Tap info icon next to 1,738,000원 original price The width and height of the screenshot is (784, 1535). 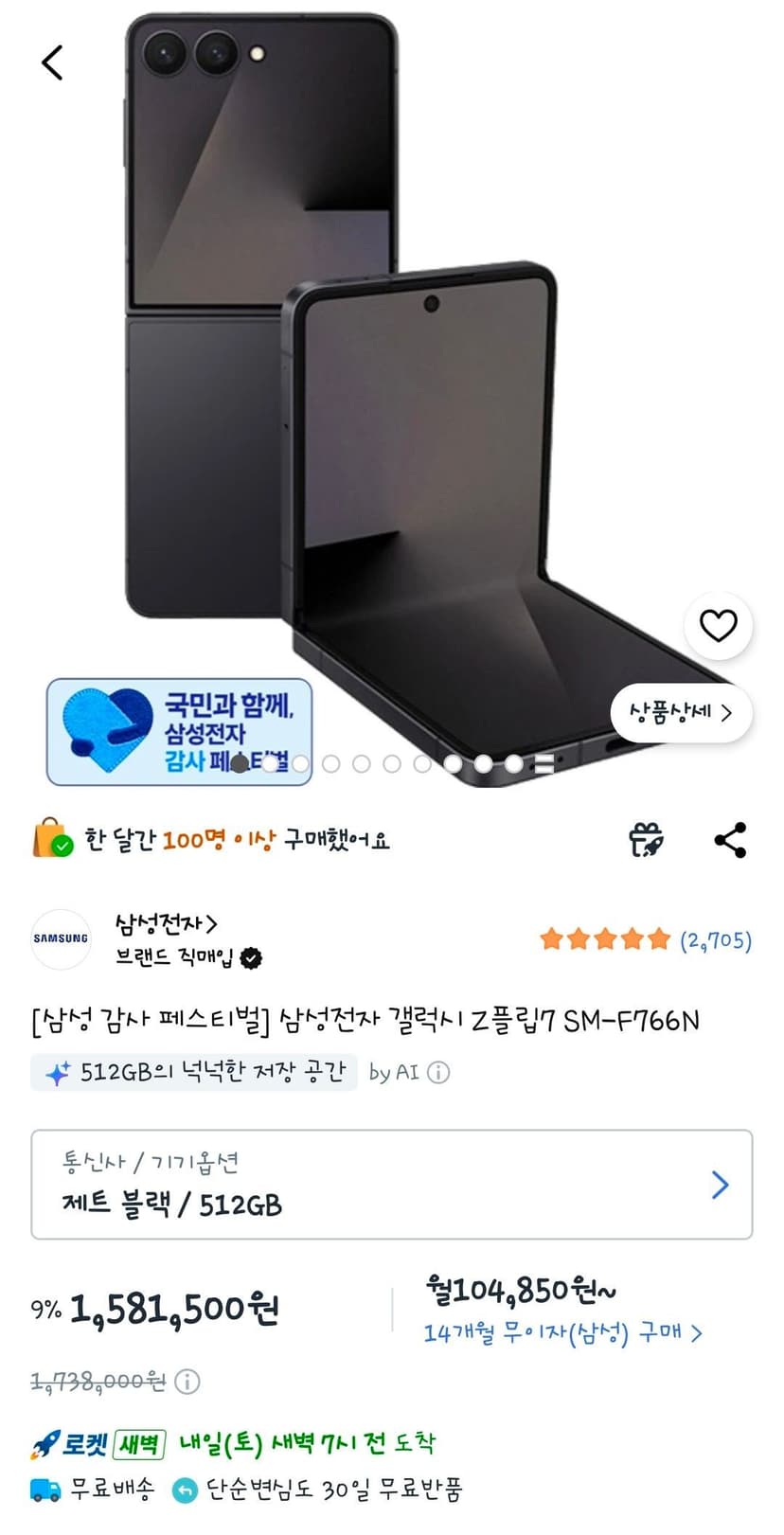point(187,1382)
